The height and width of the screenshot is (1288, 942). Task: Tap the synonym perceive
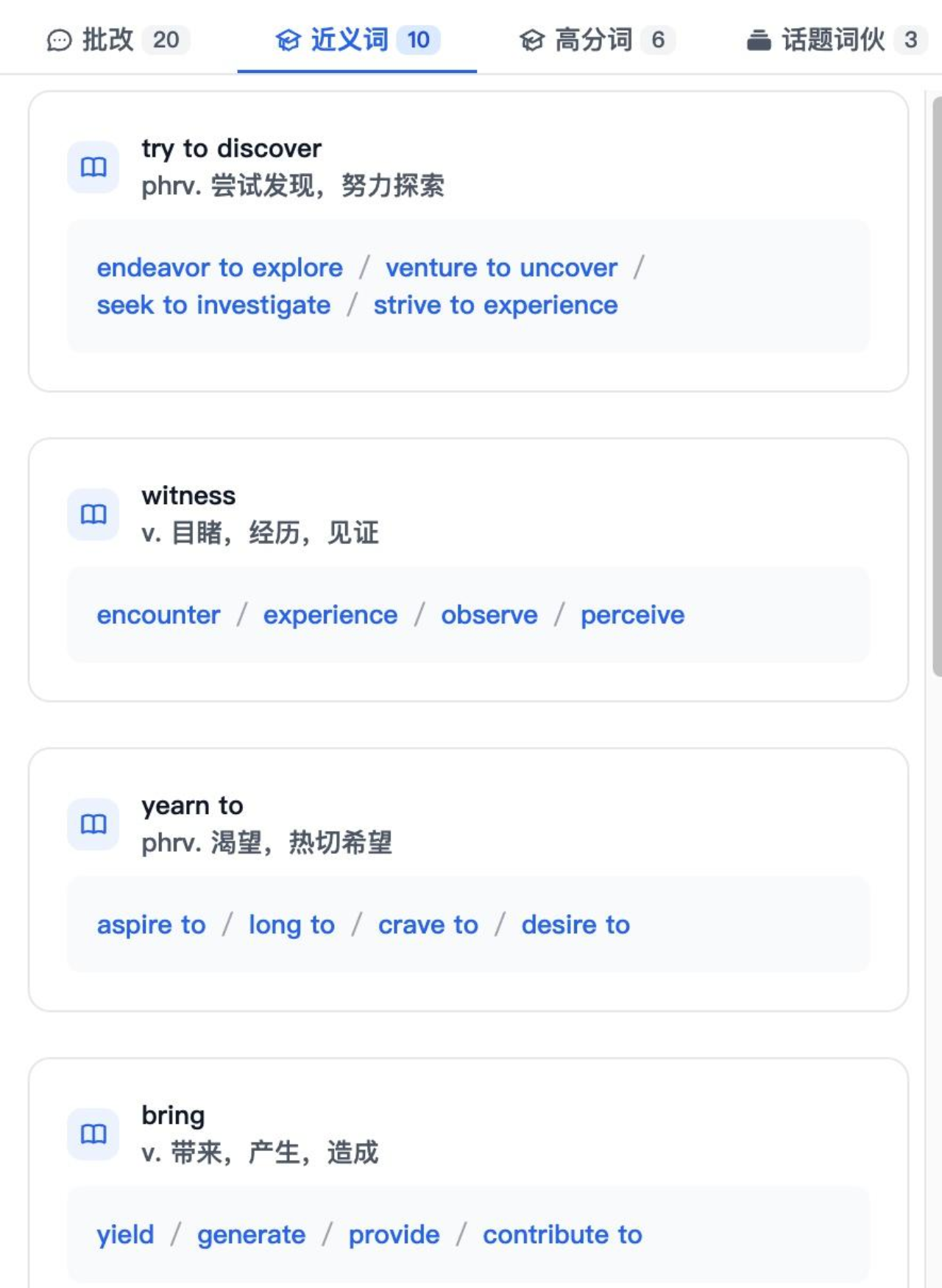pos(632,615)
